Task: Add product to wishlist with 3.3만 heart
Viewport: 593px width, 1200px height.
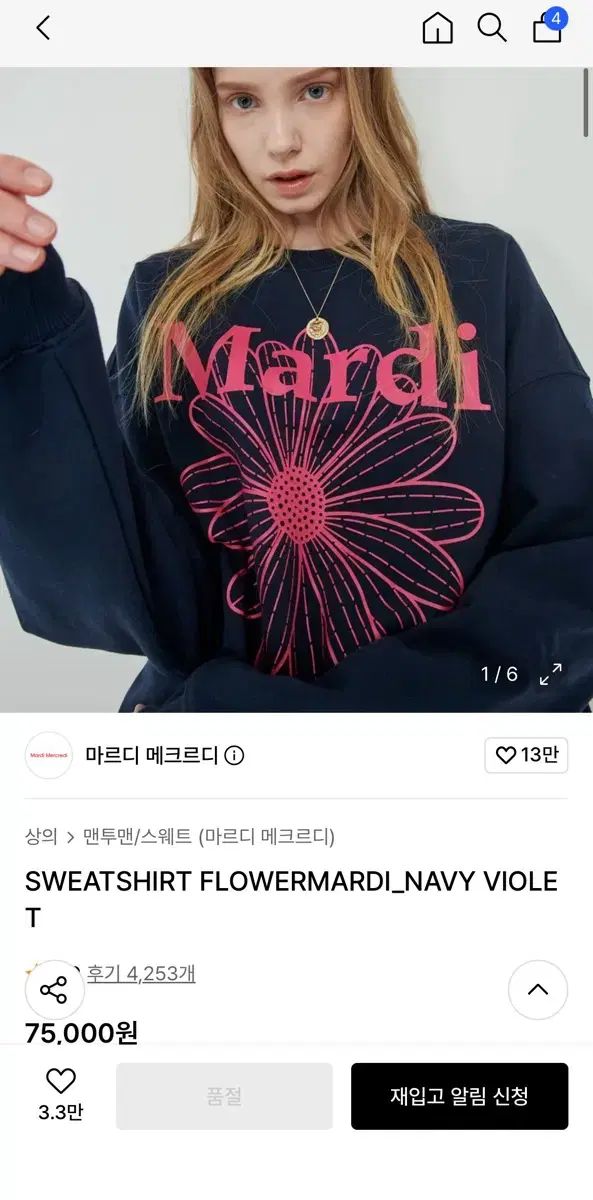Action: click(x=61, y=1094)
